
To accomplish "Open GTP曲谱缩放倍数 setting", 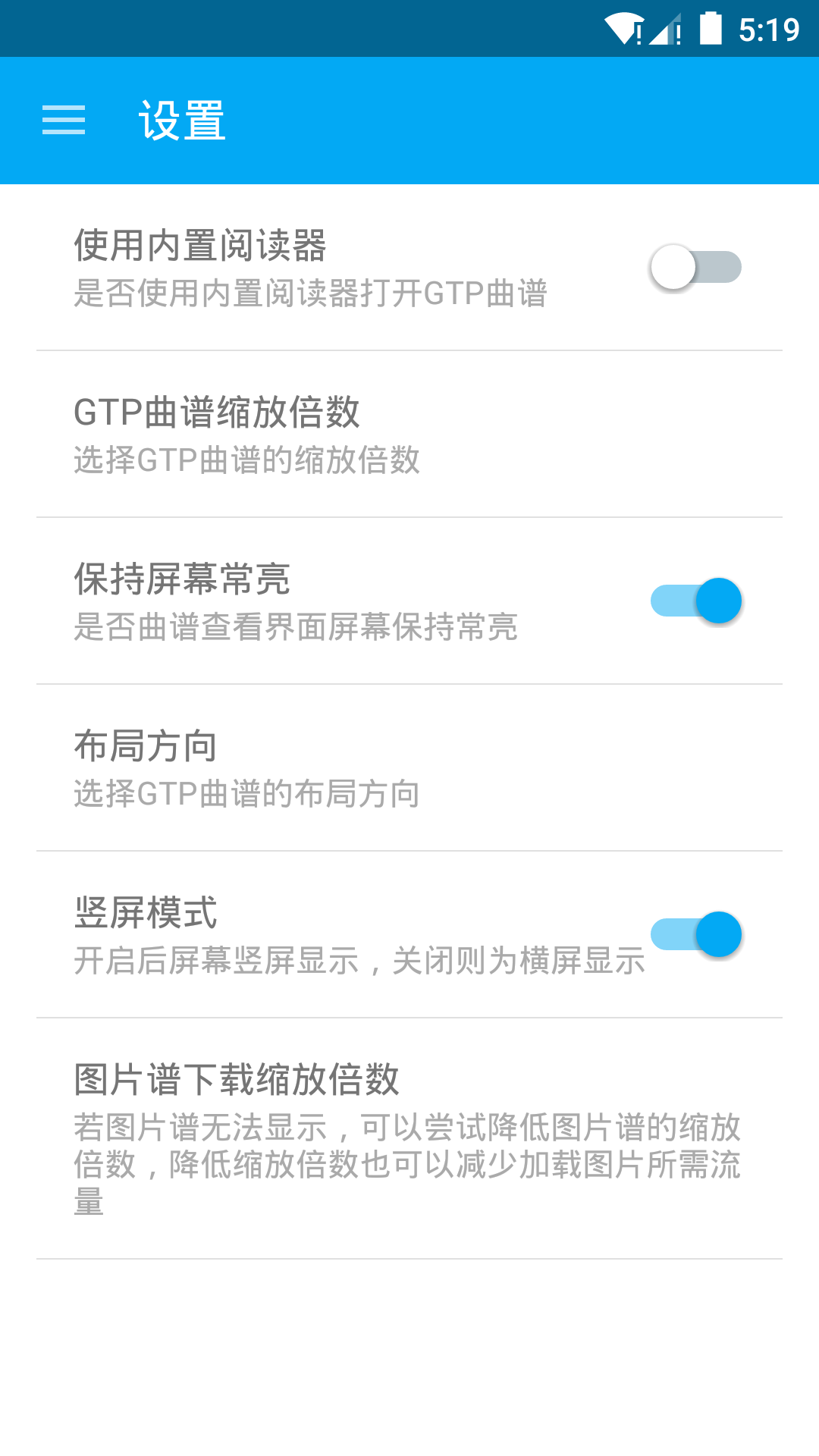I will tap(409, 434).
